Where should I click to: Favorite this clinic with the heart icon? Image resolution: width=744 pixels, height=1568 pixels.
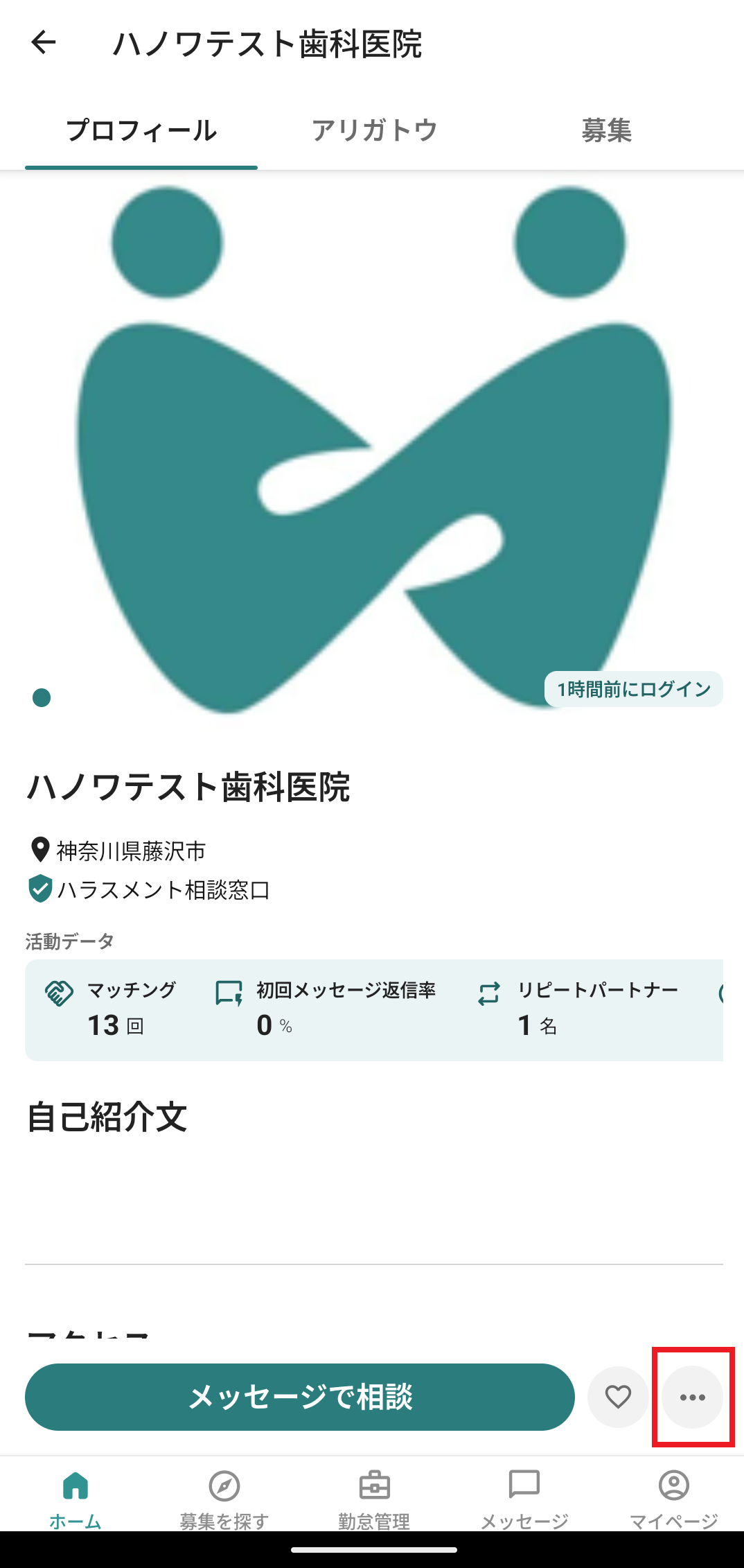(618, 1397)
